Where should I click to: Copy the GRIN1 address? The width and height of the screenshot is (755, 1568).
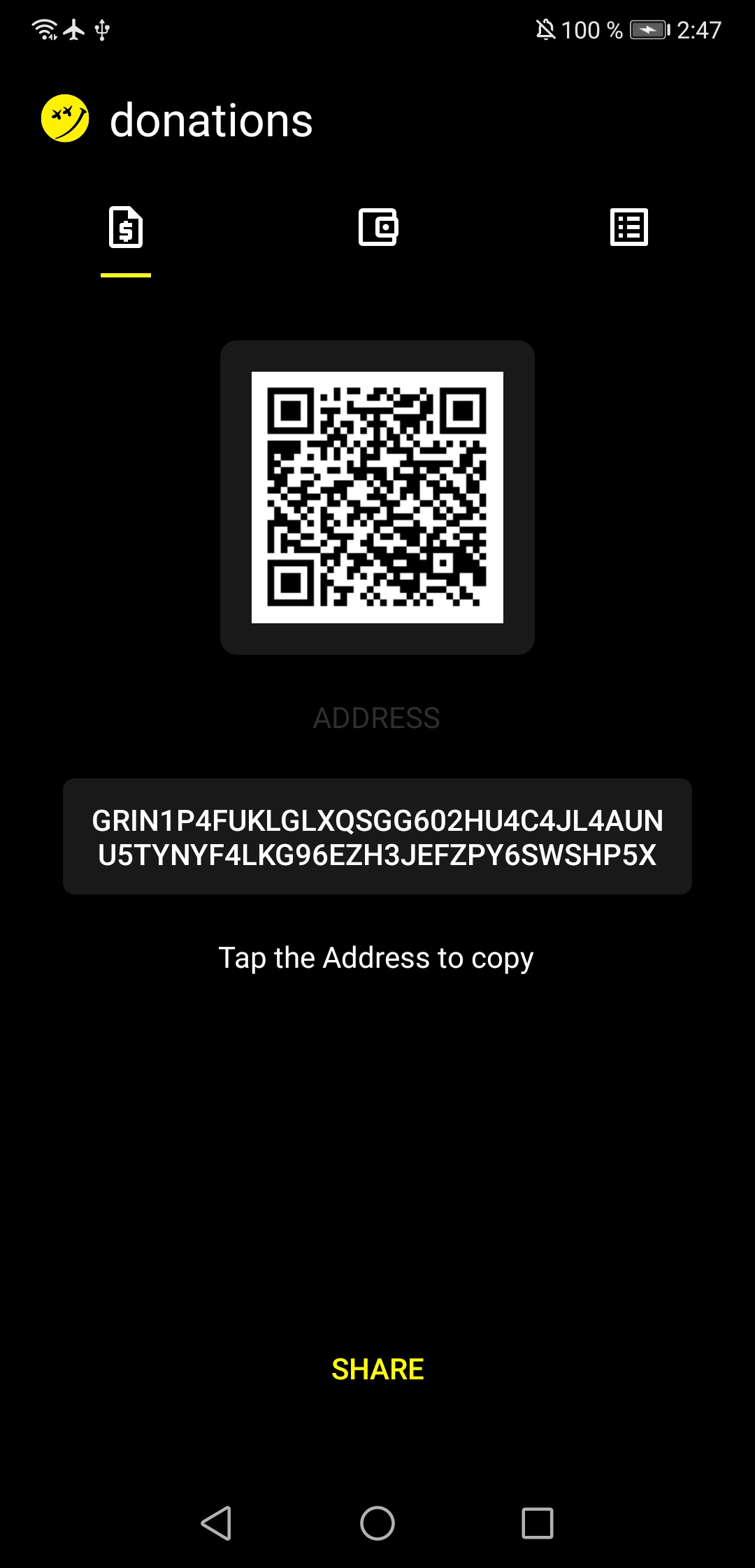pos(377,836)
